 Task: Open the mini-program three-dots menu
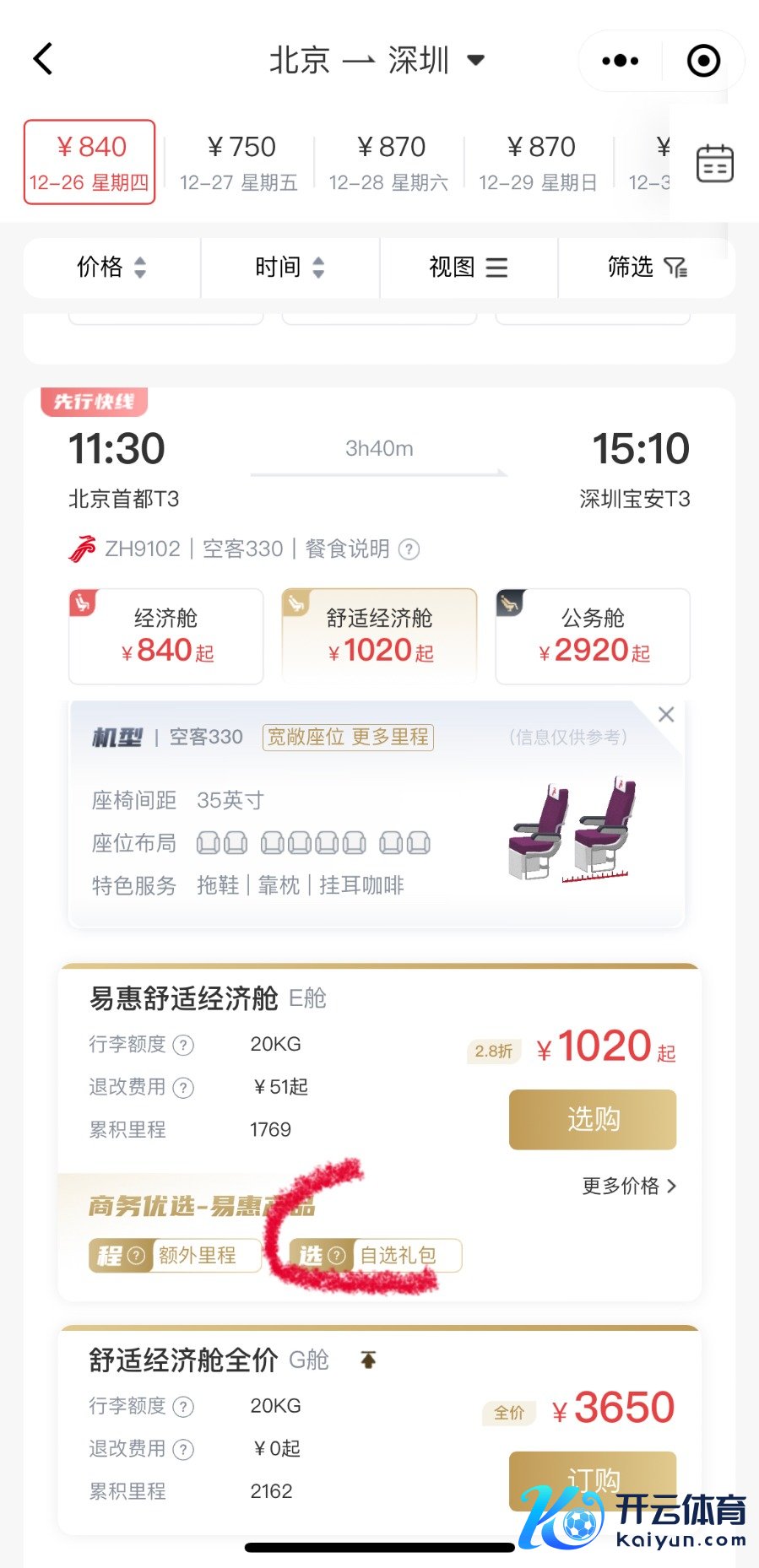point(621,61)
